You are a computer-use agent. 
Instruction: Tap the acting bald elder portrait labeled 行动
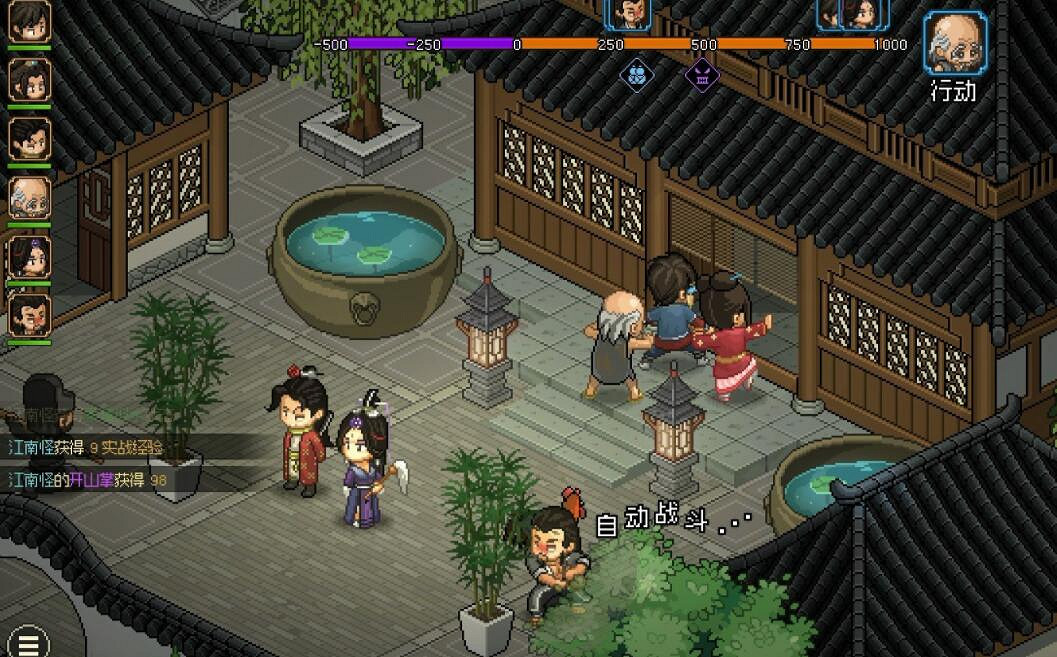pyautogui.click(x=955, y=42)
